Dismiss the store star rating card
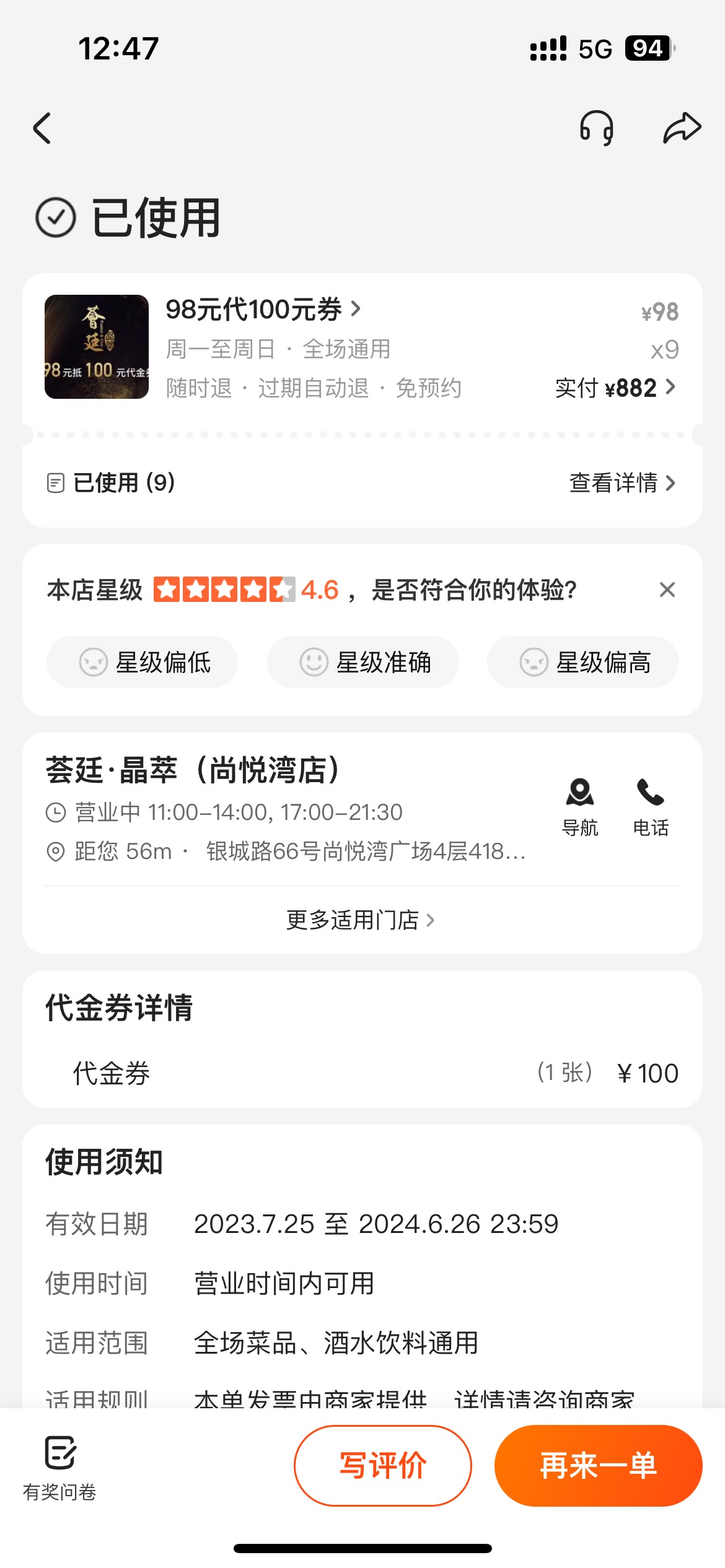725x1568 pixels. pyautogui.click(x=667, y=590)
